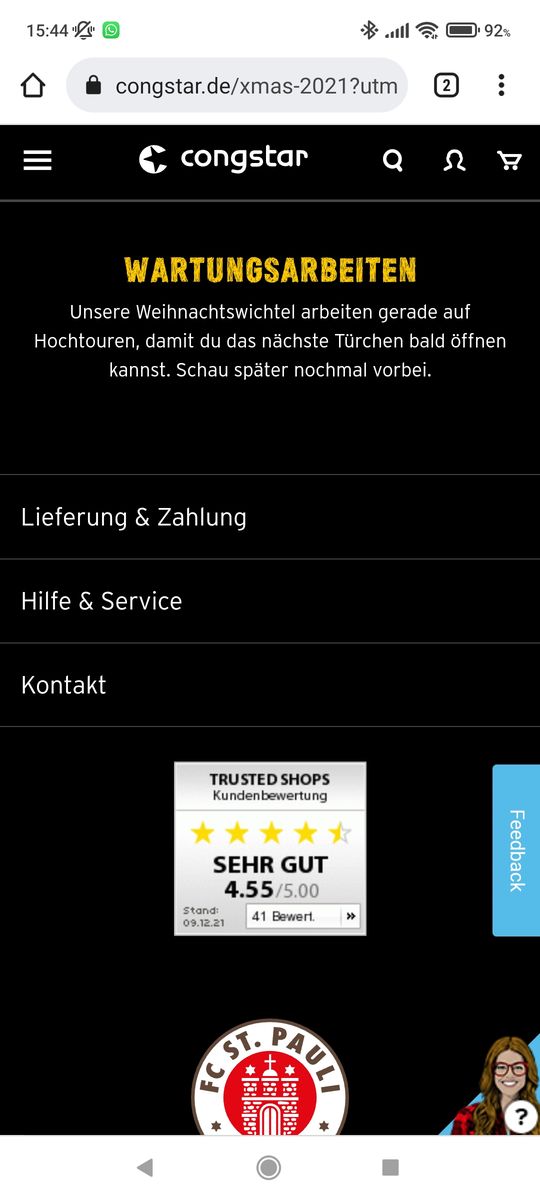
Task: Open Lieferung & Zahlung section
Action: (x=270, y=517)
